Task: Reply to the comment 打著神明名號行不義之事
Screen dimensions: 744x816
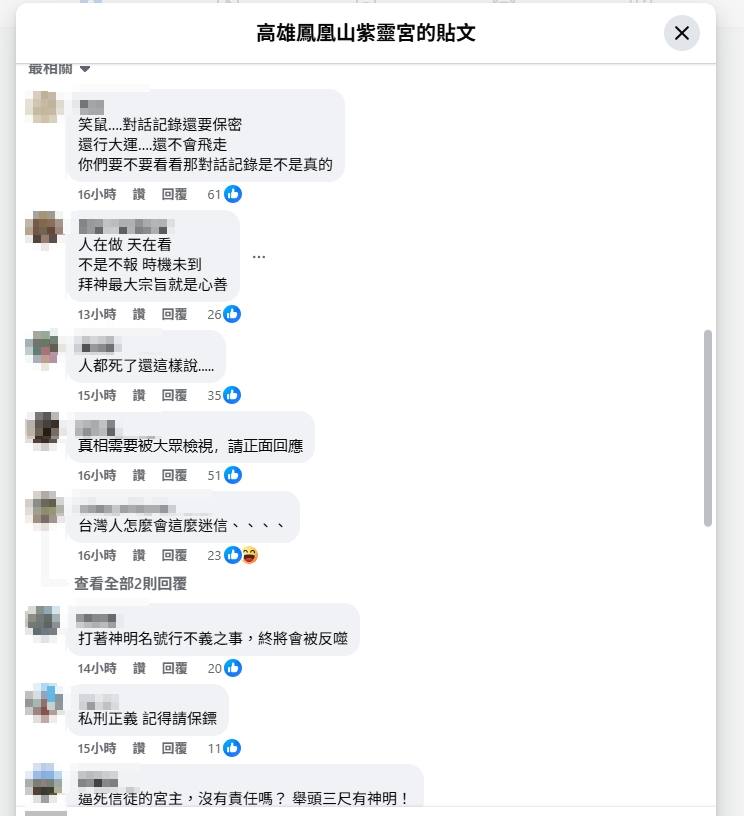Action: 174,668
